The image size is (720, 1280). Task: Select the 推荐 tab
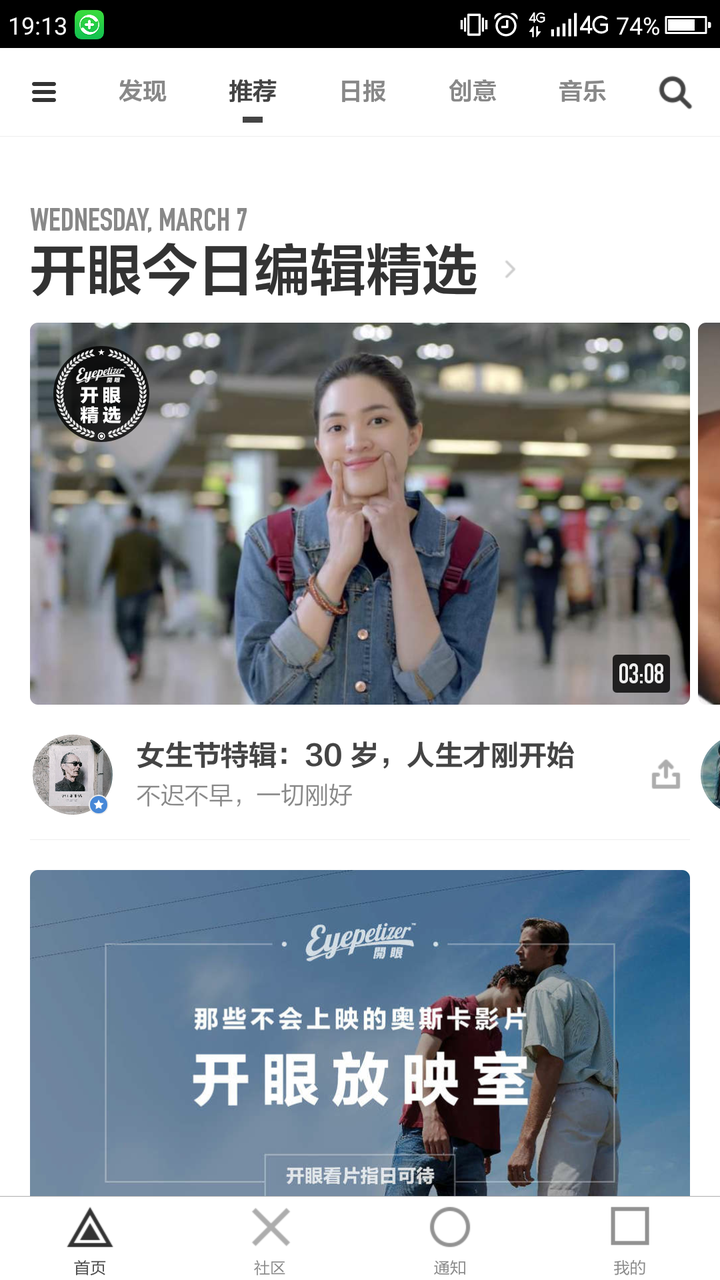[x=252, y=92]
